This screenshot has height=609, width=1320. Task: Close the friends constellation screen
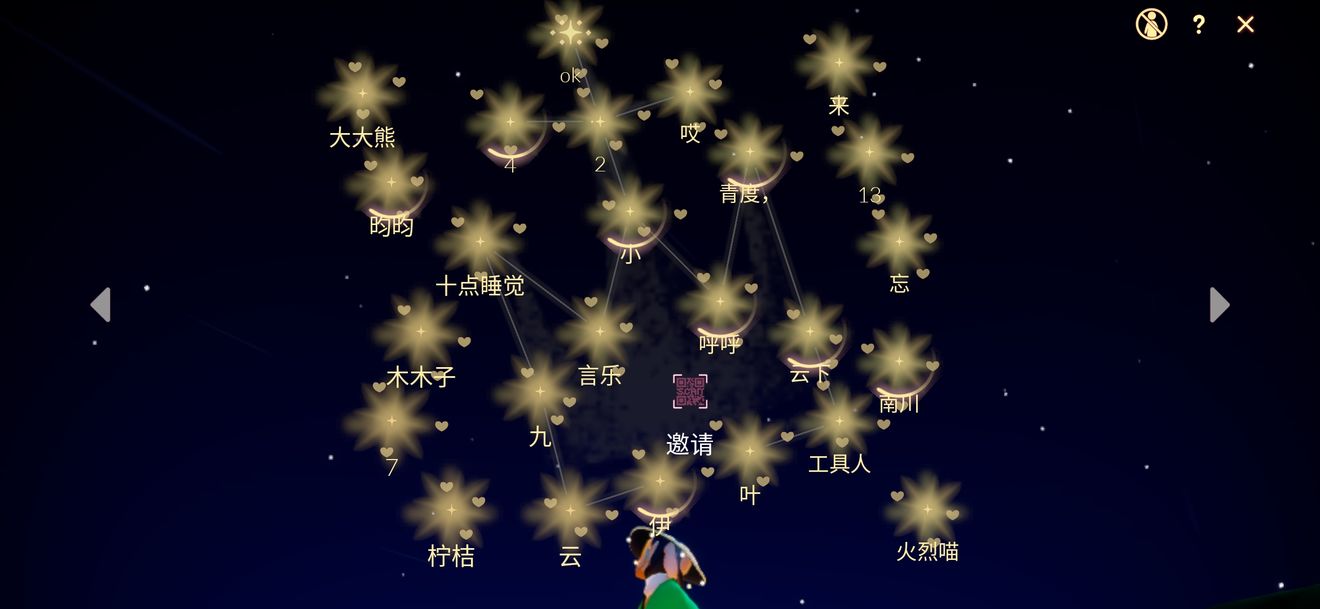(x=1245, y=24)
